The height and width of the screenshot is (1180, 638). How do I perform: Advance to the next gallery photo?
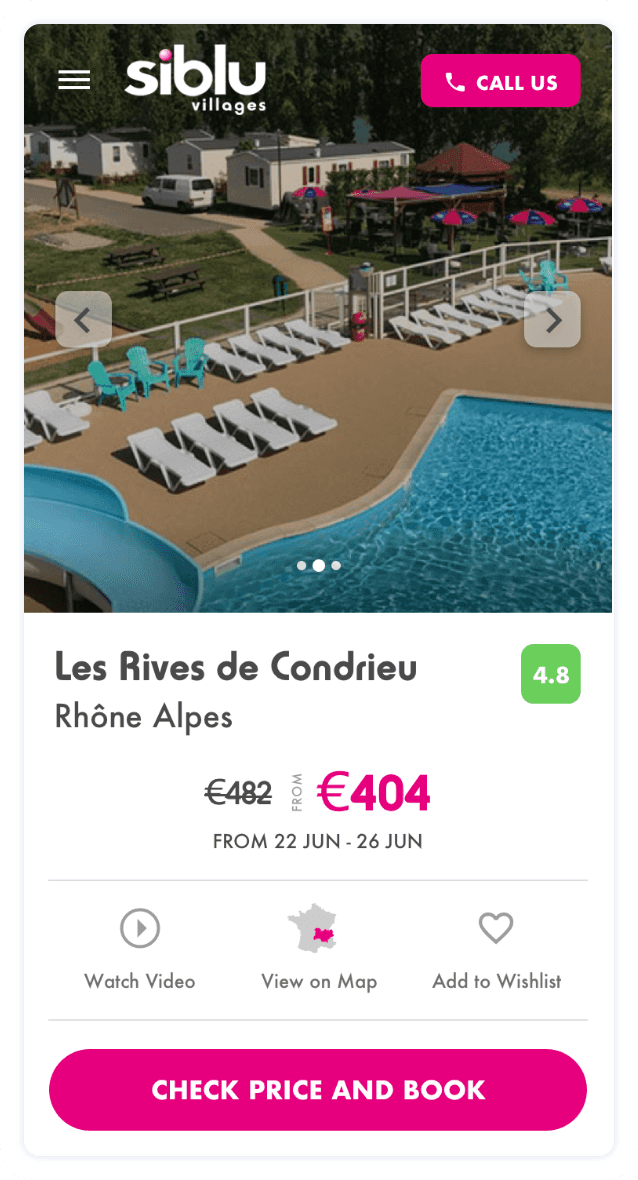click(x=552, y=320)
